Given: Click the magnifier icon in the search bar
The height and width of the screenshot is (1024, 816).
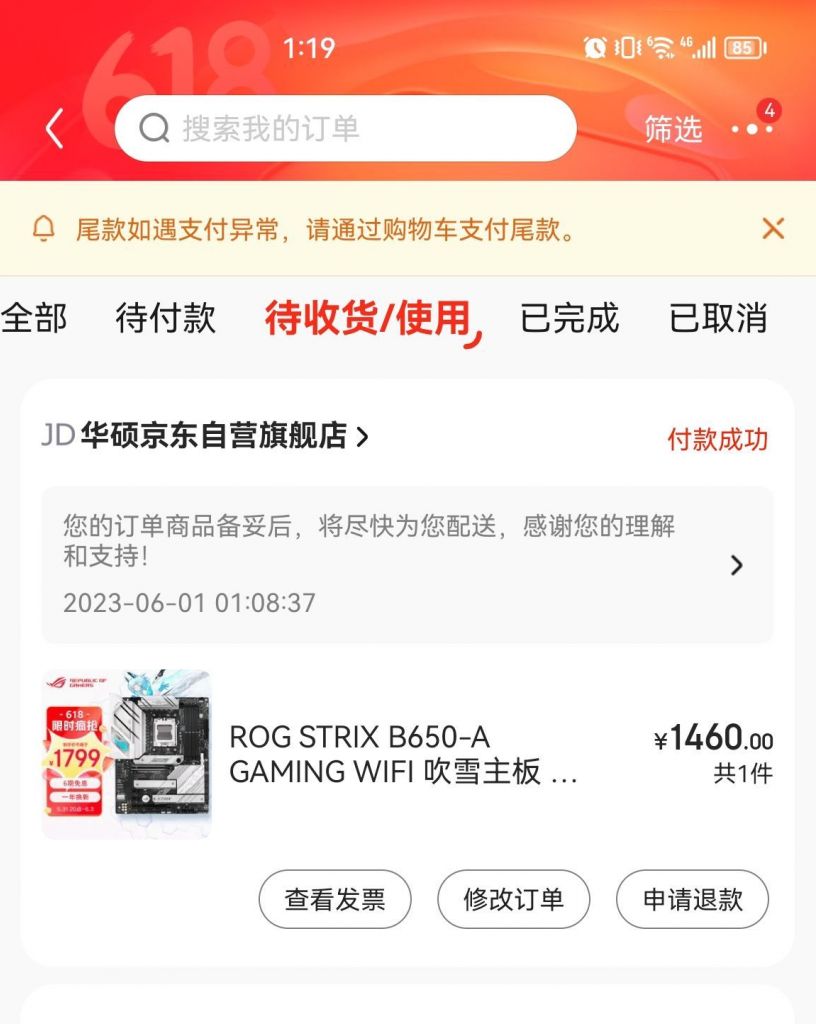Looking at the screenshot, I should click(x=153, y=128).
